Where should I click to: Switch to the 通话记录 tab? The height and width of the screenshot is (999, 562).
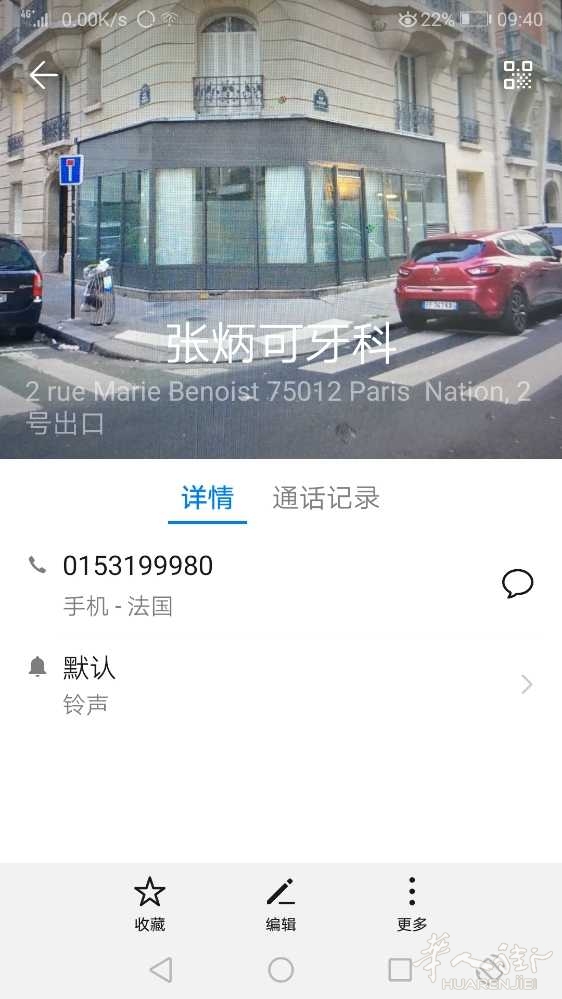tap(326, 498)
